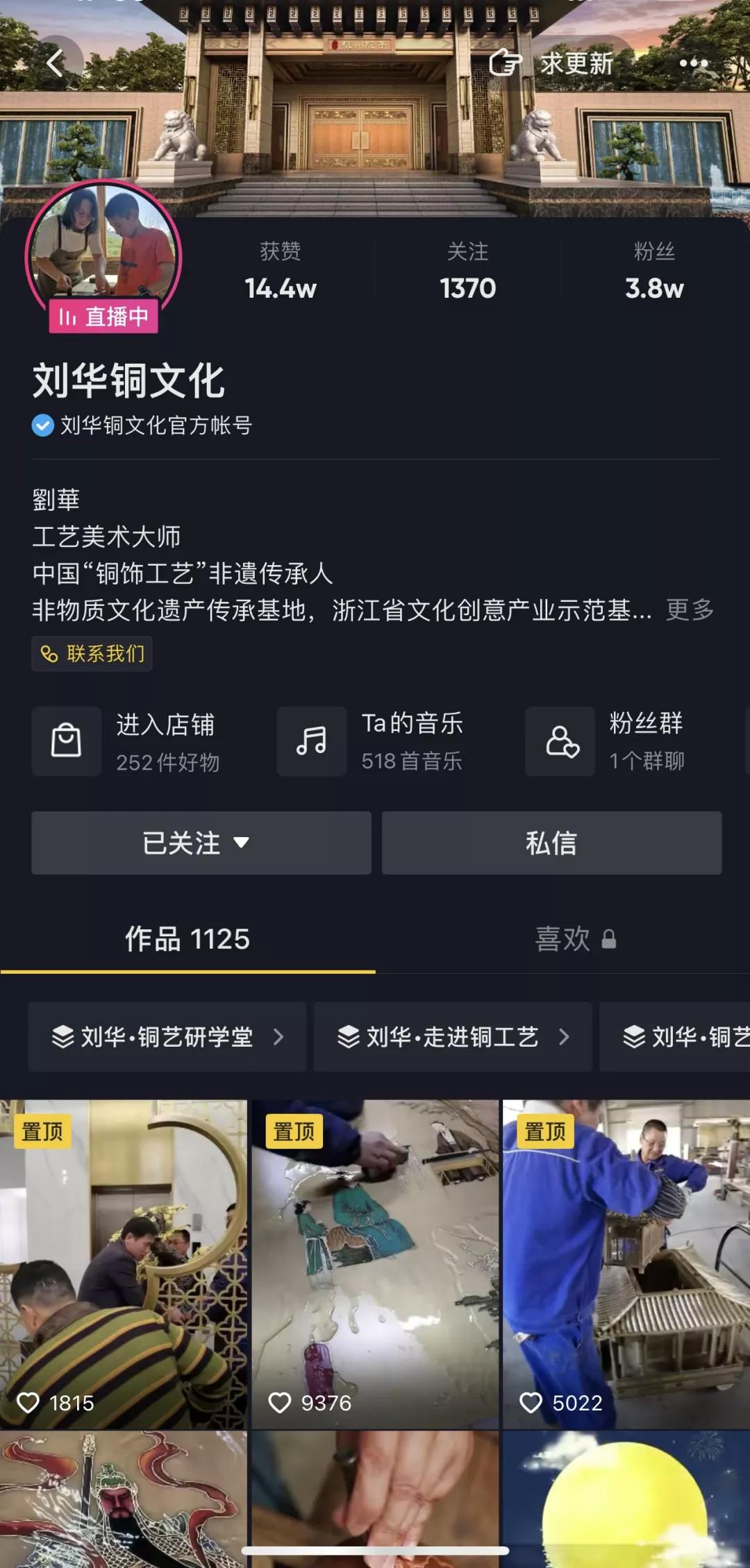750x1568 pixels.
Task: Open the live stream from the profile avatar
Action: [x=103, y=258]
